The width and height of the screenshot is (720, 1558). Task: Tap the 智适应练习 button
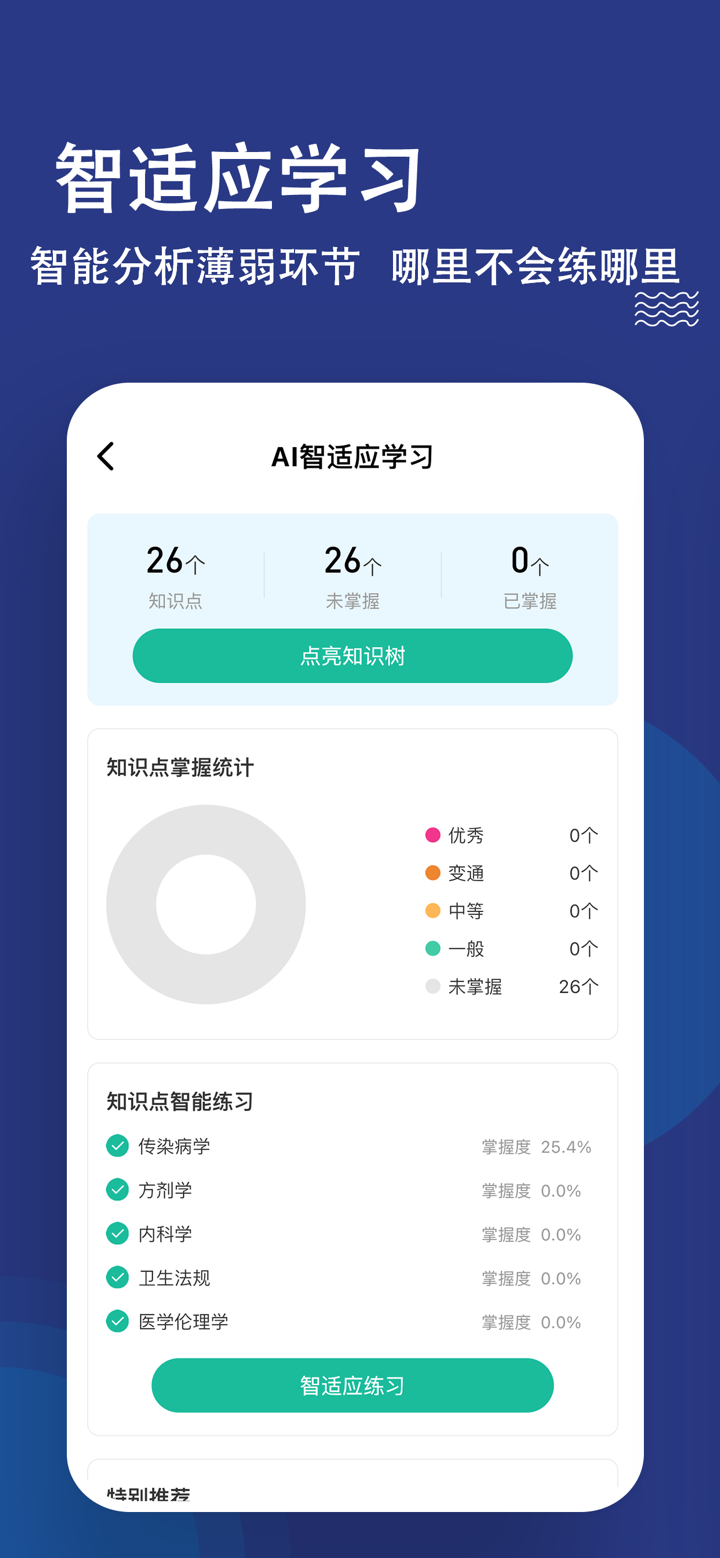(352, 1385)
